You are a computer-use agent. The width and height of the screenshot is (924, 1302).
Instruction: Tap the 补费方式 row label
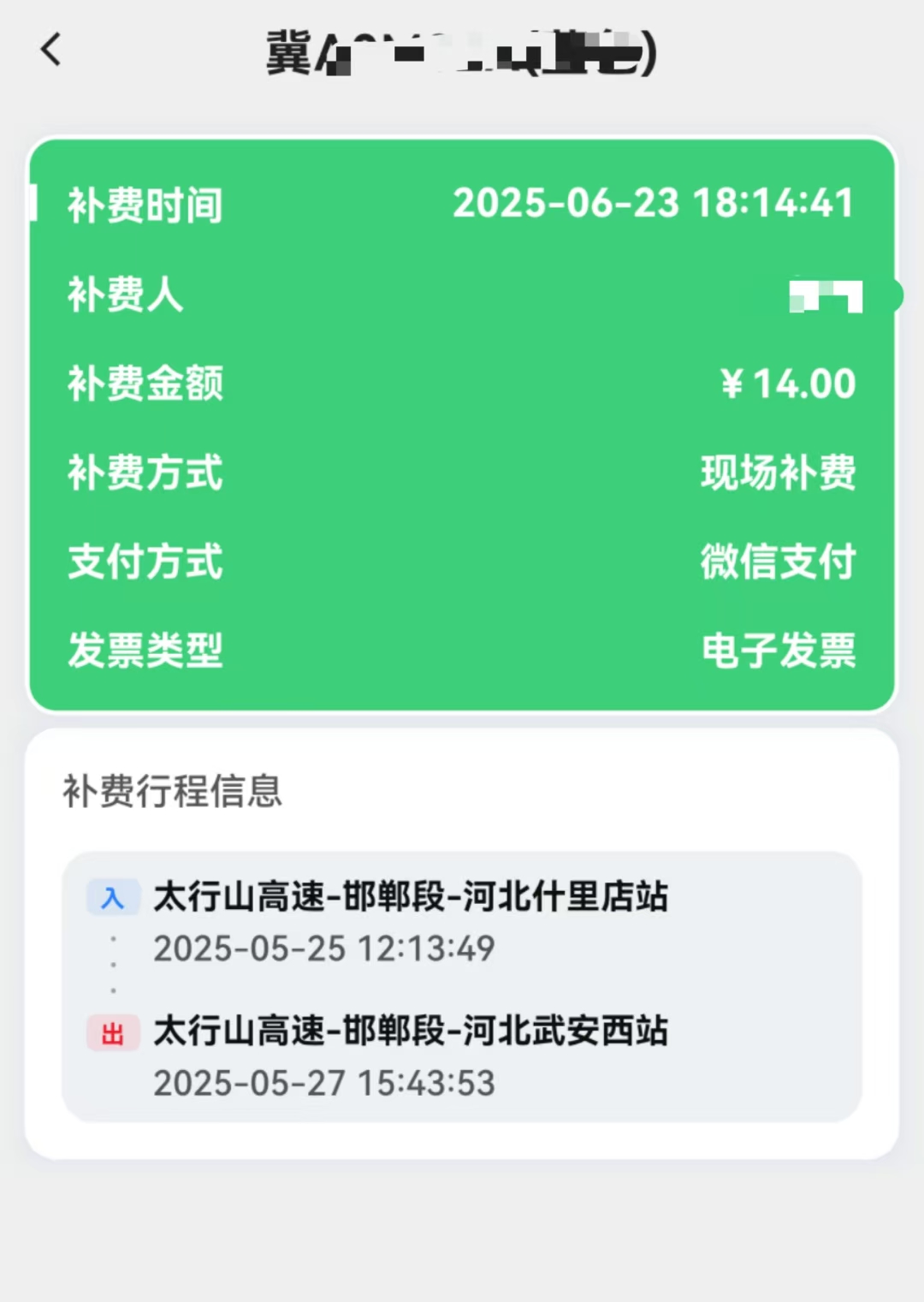(145, 473)
